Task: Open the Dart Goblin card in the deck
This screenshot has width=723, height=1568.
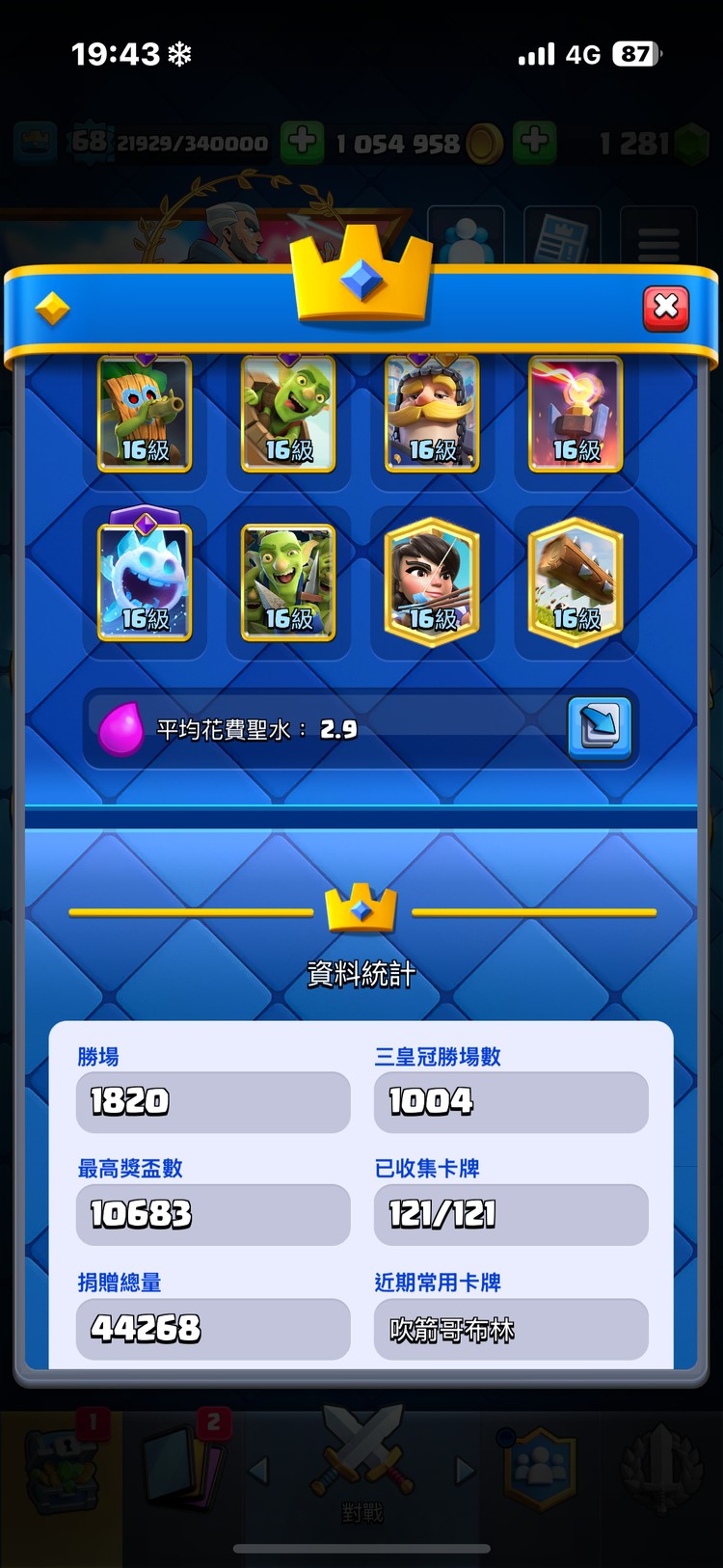Action: (x=145, y=415)
